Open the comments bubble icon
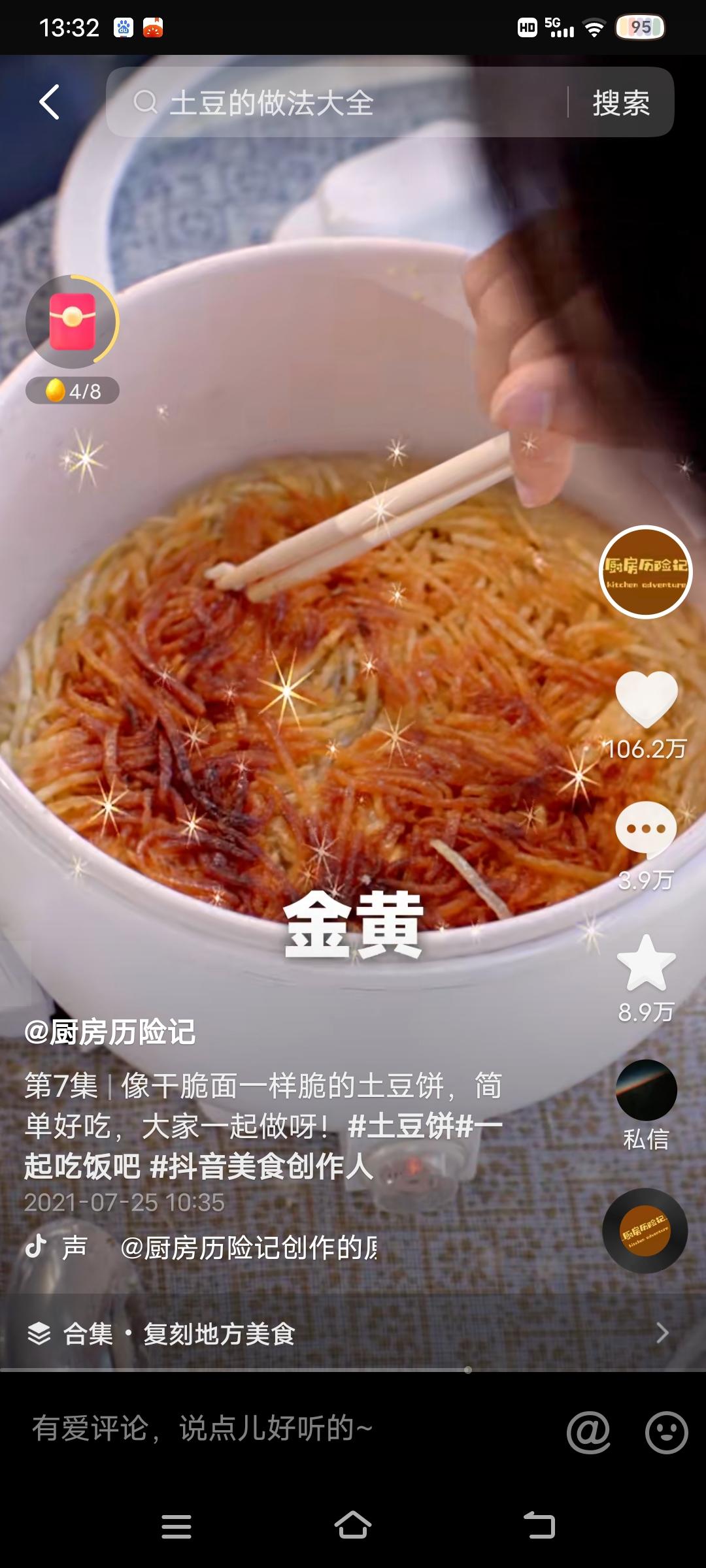Viewport: 706px width, 1568px height. 646,830
